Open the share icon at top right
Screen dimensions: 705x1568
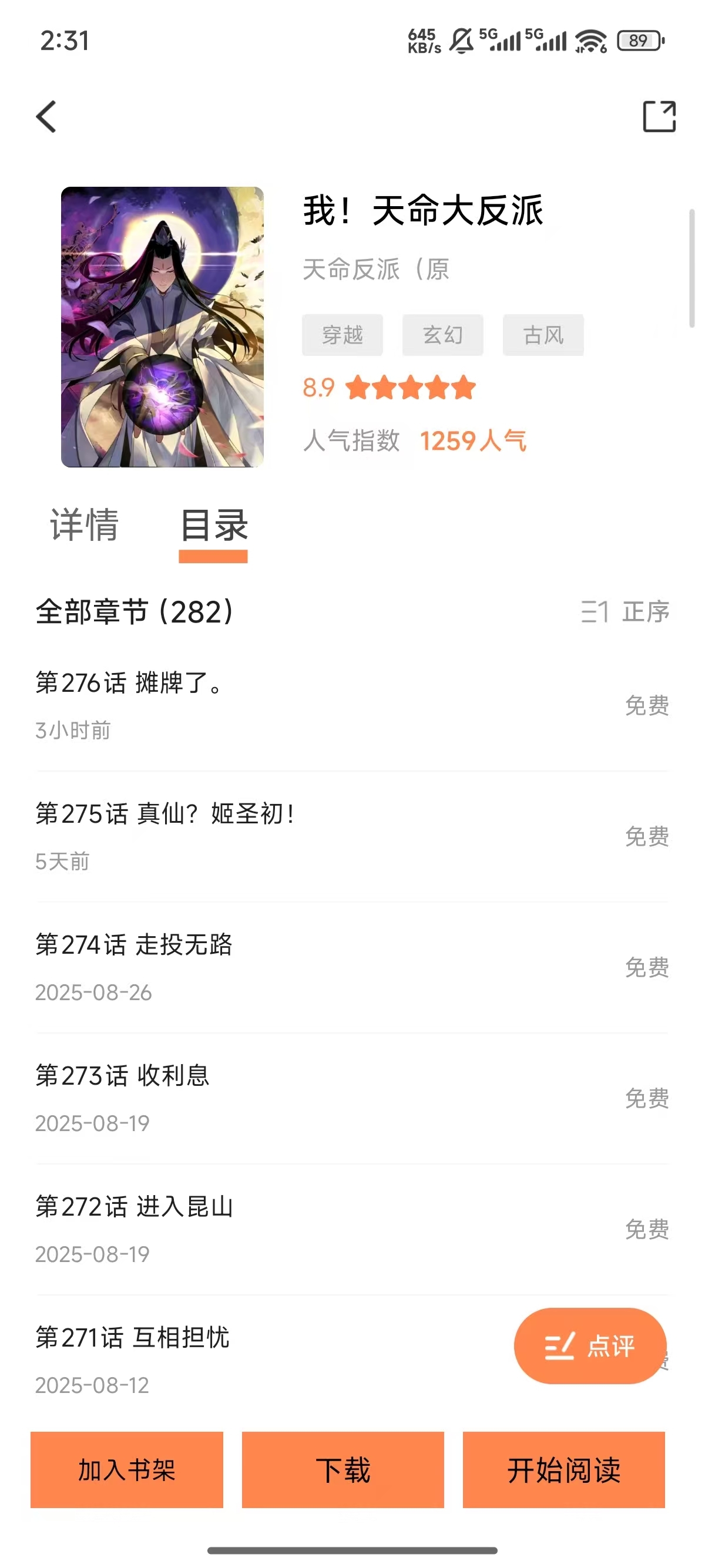(660, 116)
